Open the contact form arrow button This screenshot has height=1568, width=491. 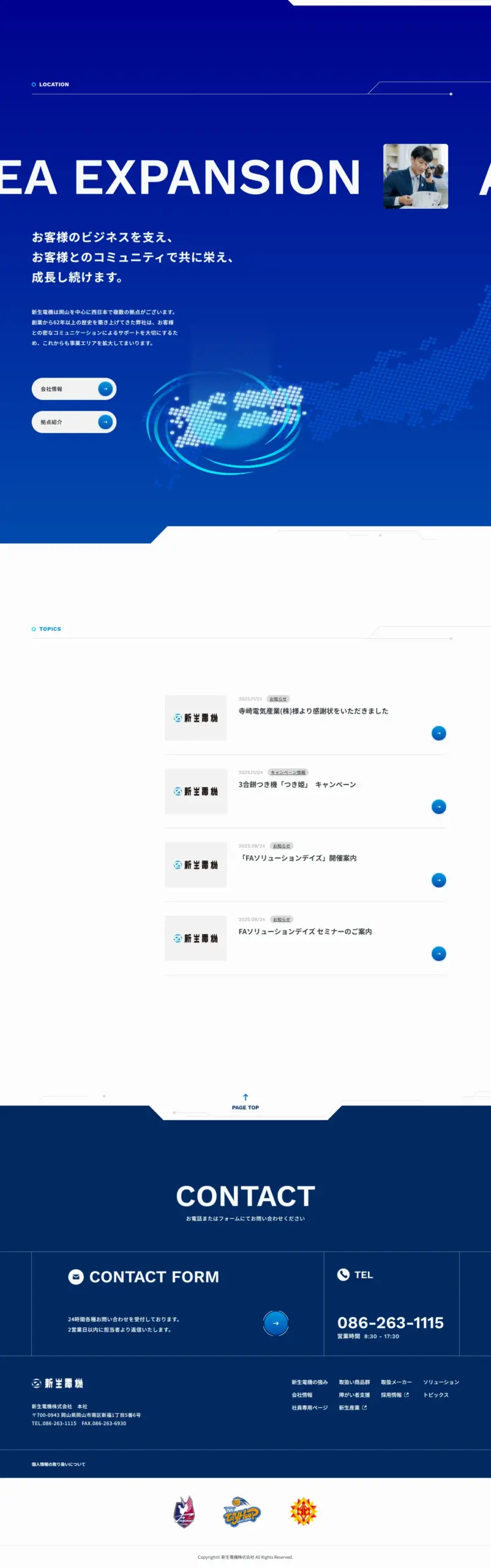pyautogui.click(x=275, y=1323)
